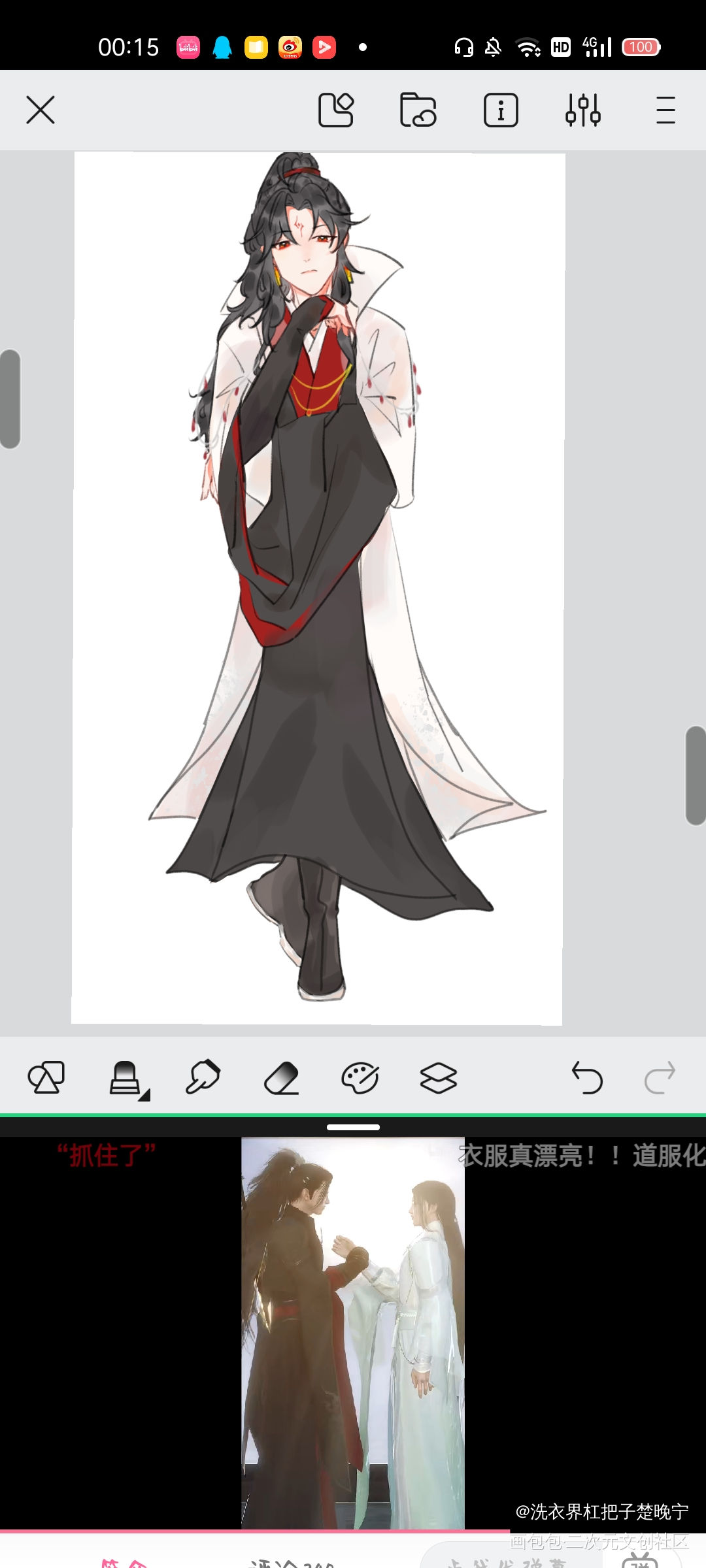Viewport: 706px width, 1568px height.
Task: Open the cloud folder icon
Action: tap(418, 110)
